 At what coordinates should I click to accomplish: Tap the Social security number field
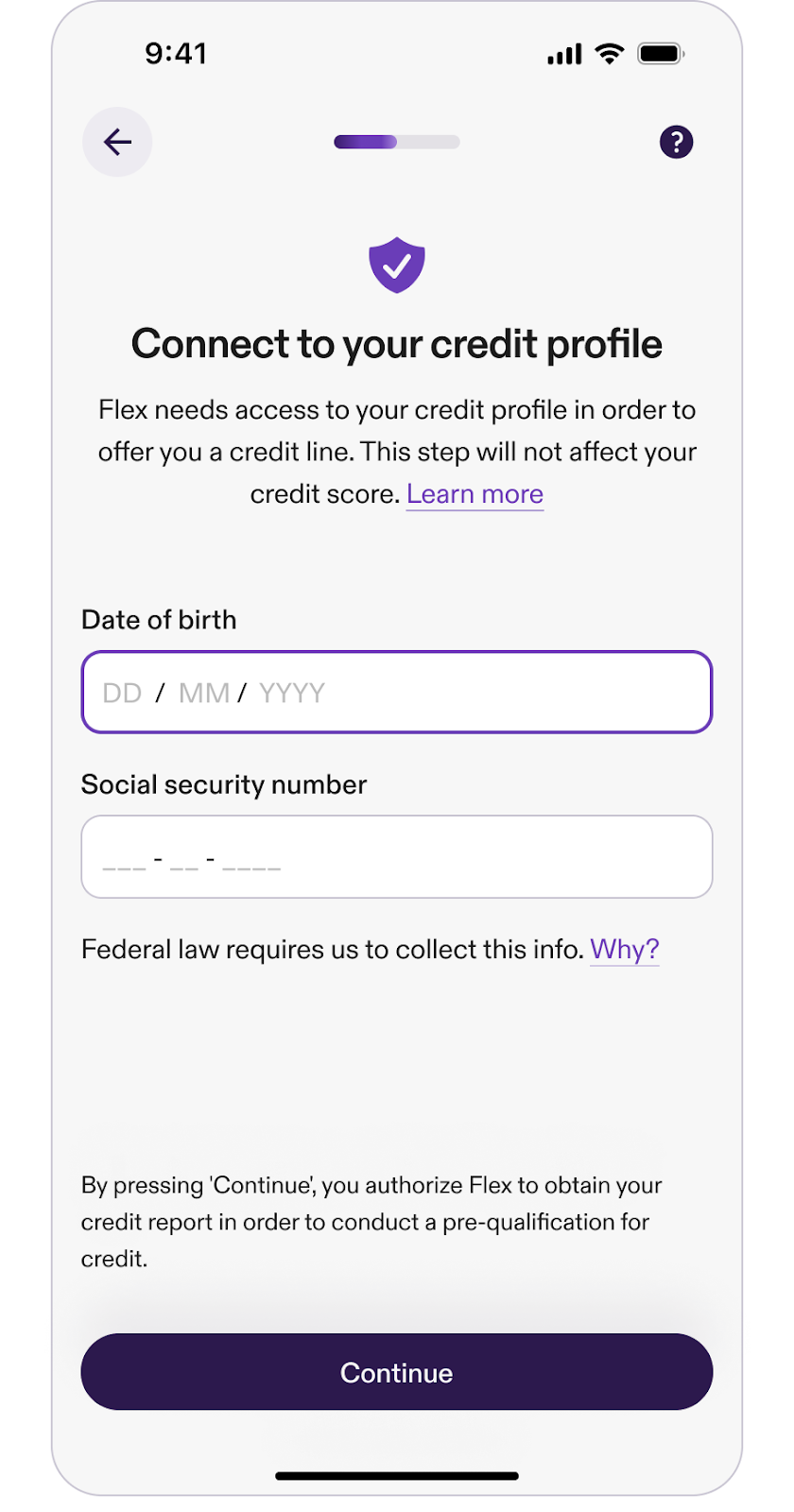(397, 856)
